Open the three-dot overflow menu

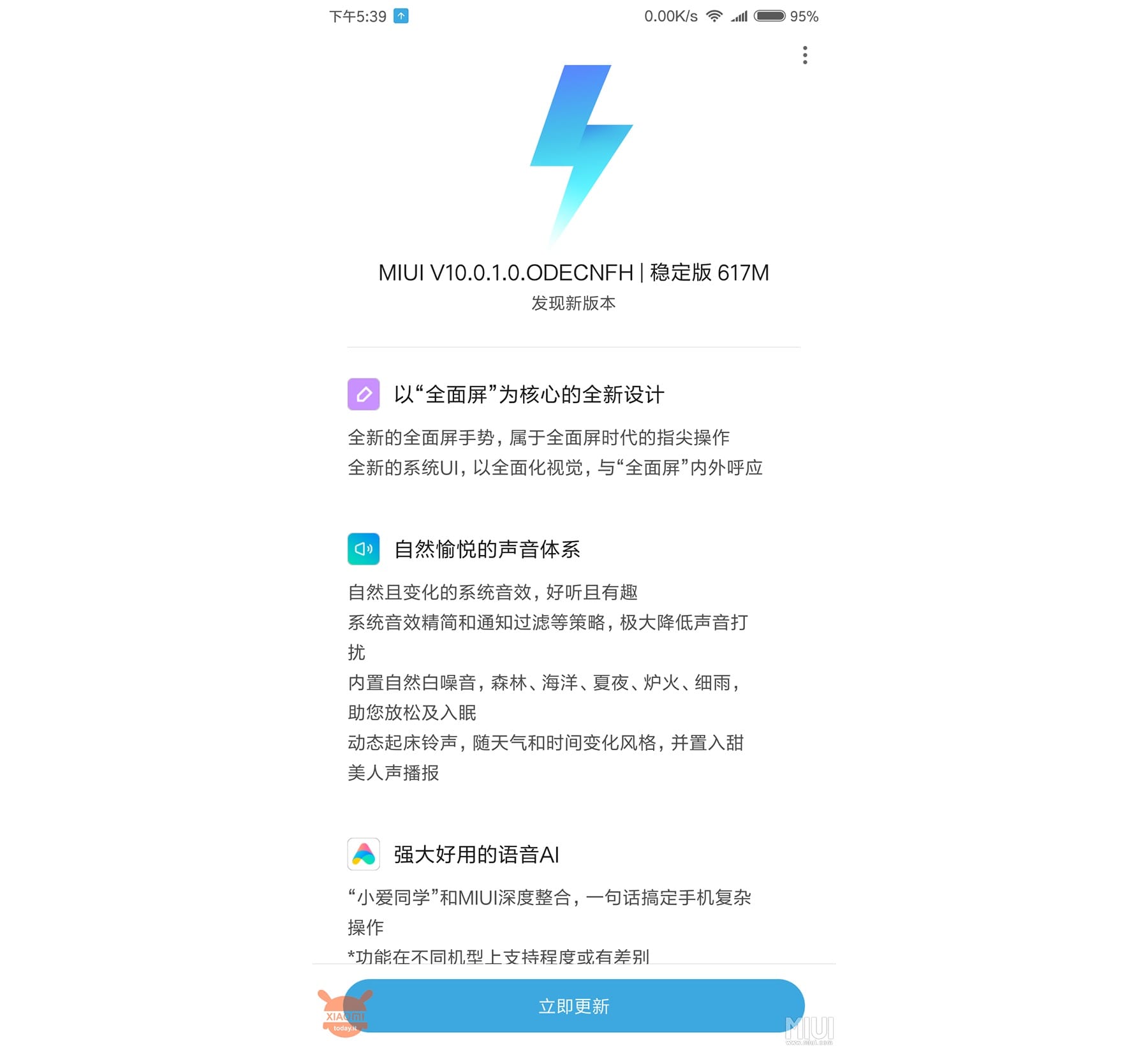[805, 55]
